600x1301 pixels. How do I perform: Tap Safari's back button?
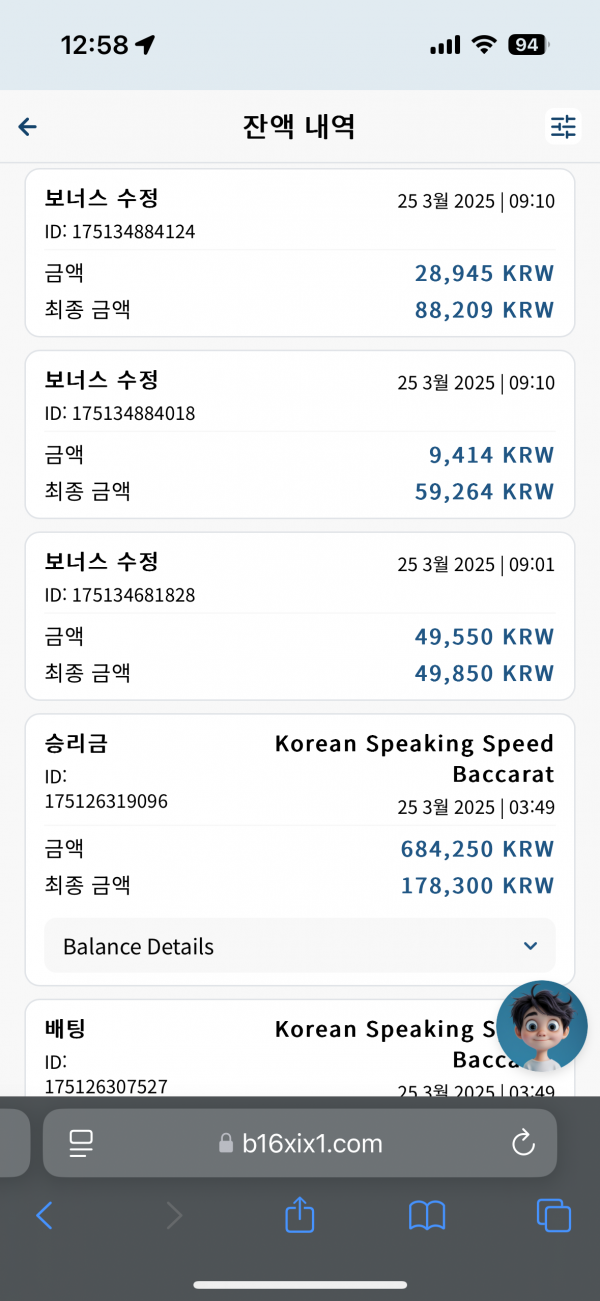coord(44,1216)
